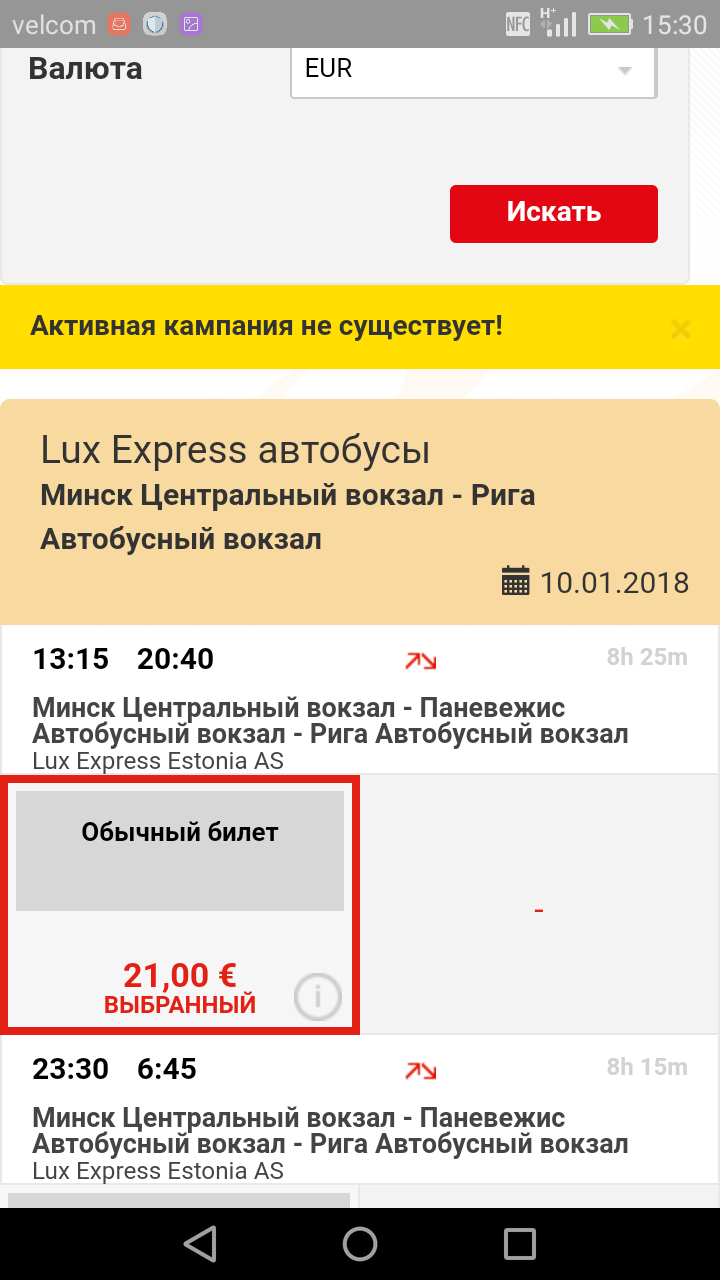Go back with the system back button
Image resolution: width=720 pixels, height=1280 pixels.
(x=200, y=1244)
